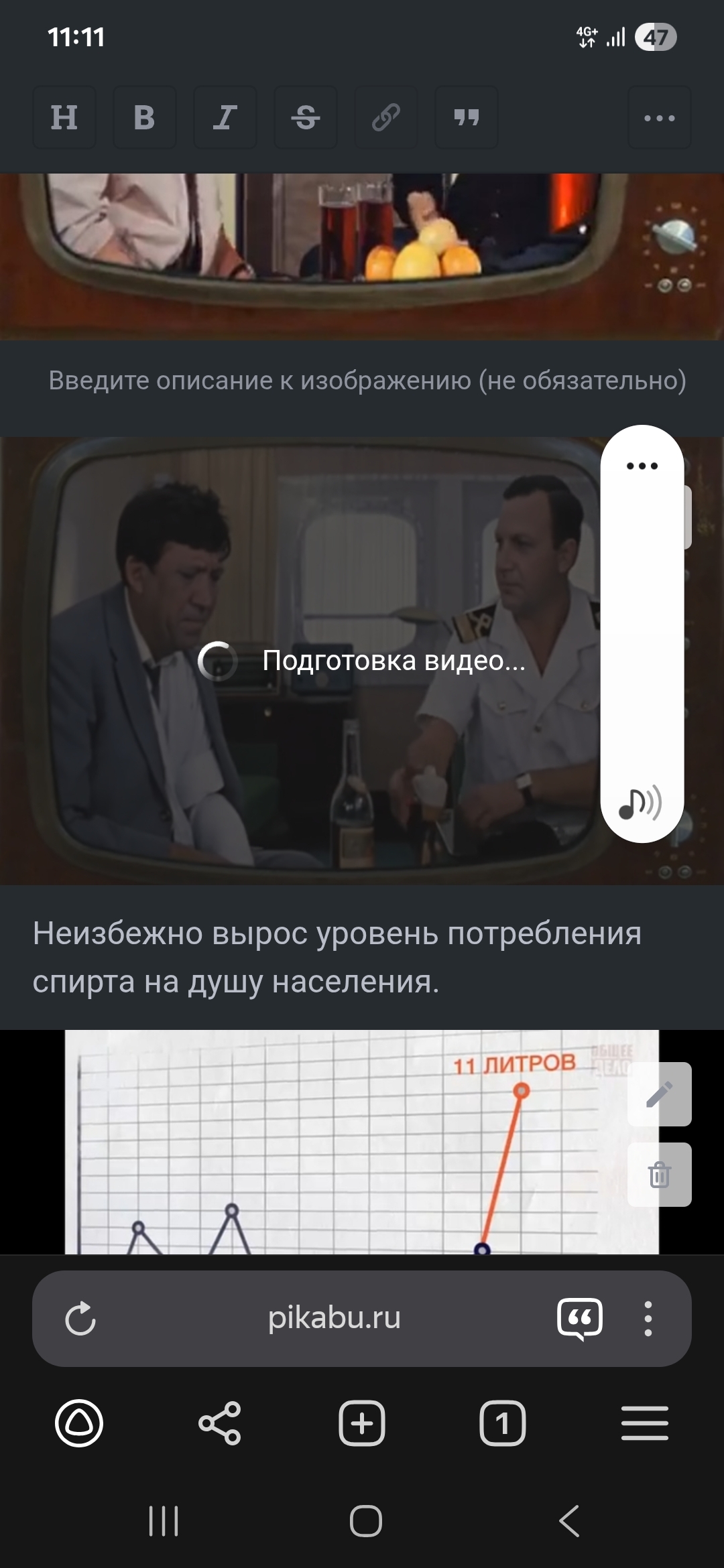The width and height of the screenshot is (724, 1568).
Task: Apply heading format with the H button
Action: click(64, 117)
